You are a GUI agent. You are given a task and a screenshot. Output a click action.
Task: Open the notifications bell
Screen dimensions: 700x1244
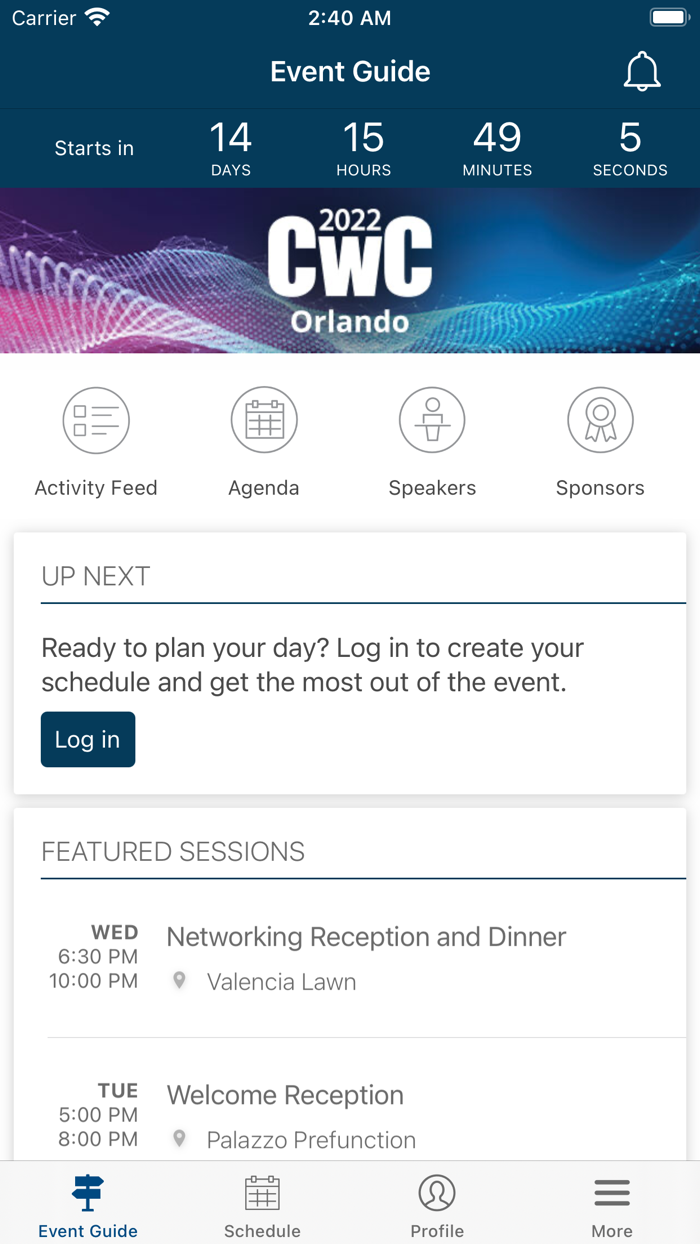click(642, 72)
